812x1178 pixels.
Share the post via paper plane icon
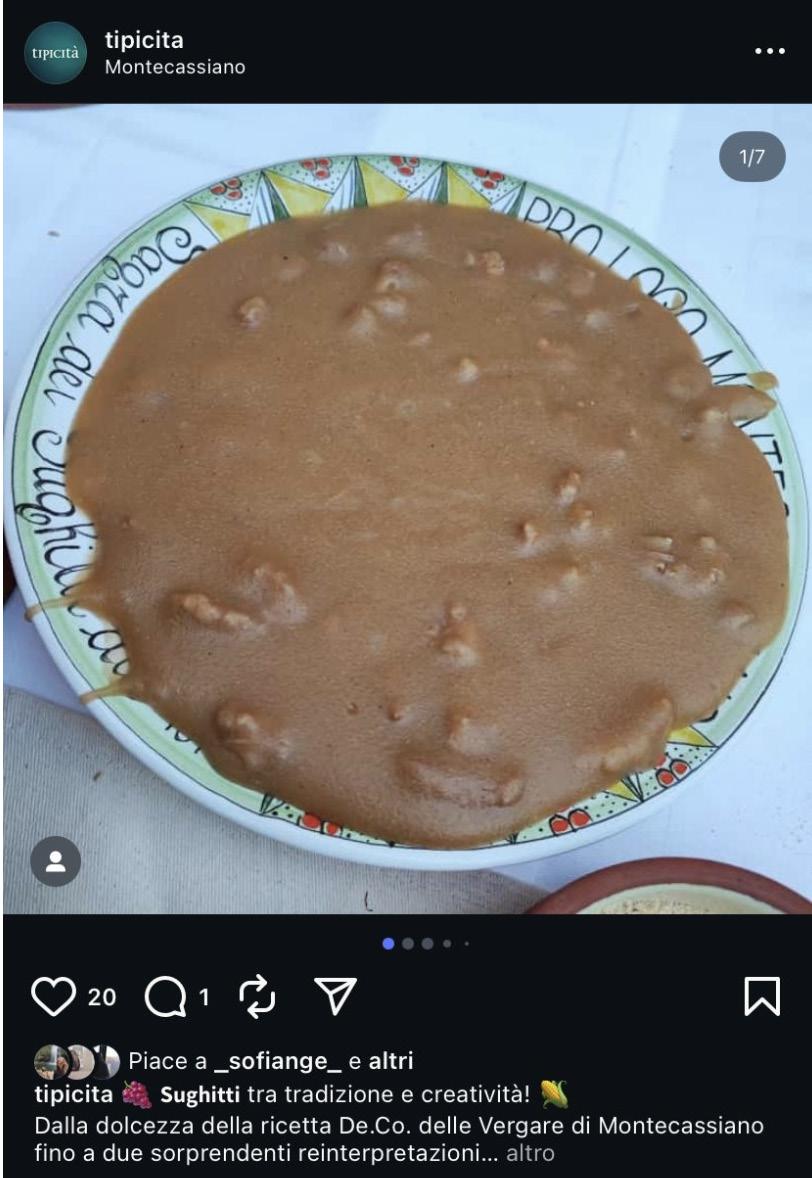click(x=335, y=996)
